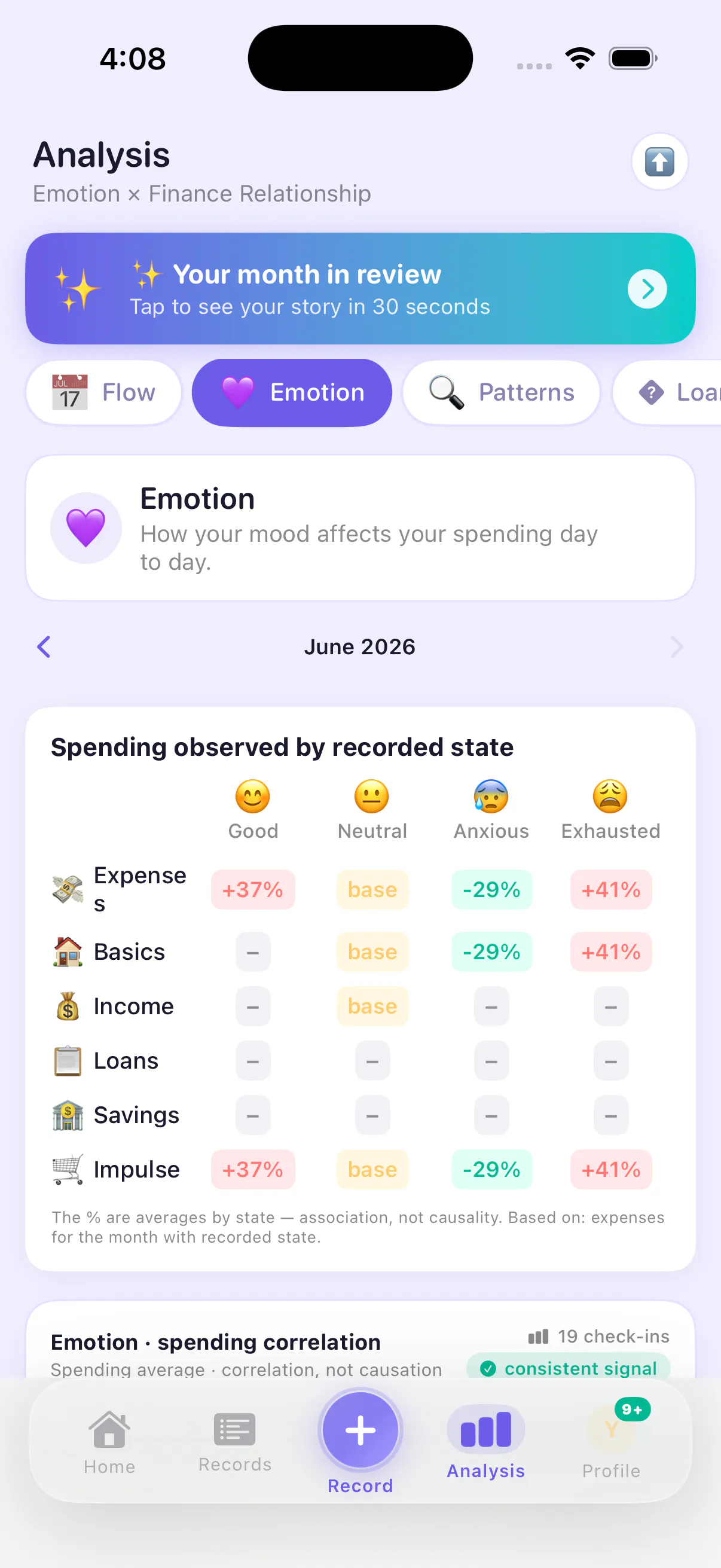Open the Profile tab

tap(611, 1442)
